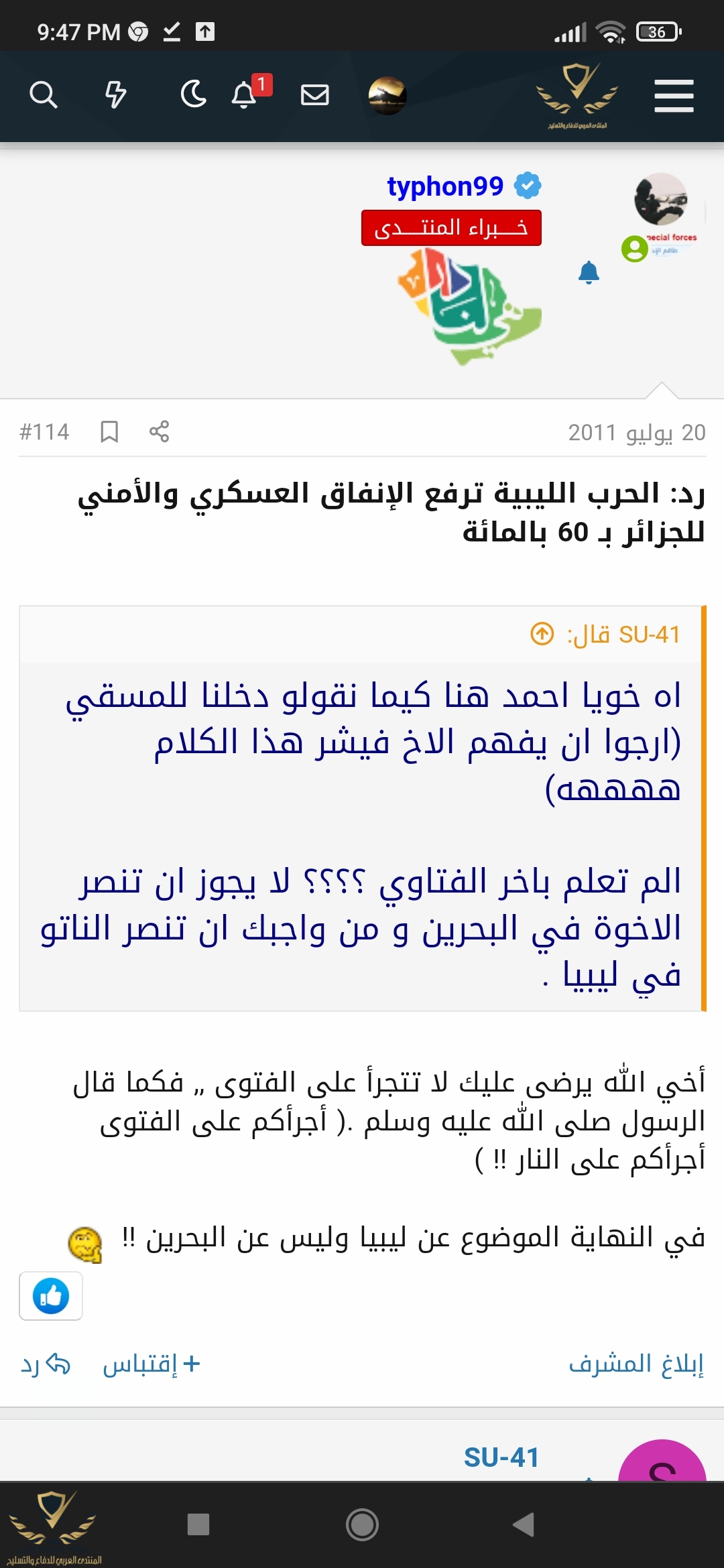Bookmark post #114
The image size is (724, 1568).
[109, 432]
